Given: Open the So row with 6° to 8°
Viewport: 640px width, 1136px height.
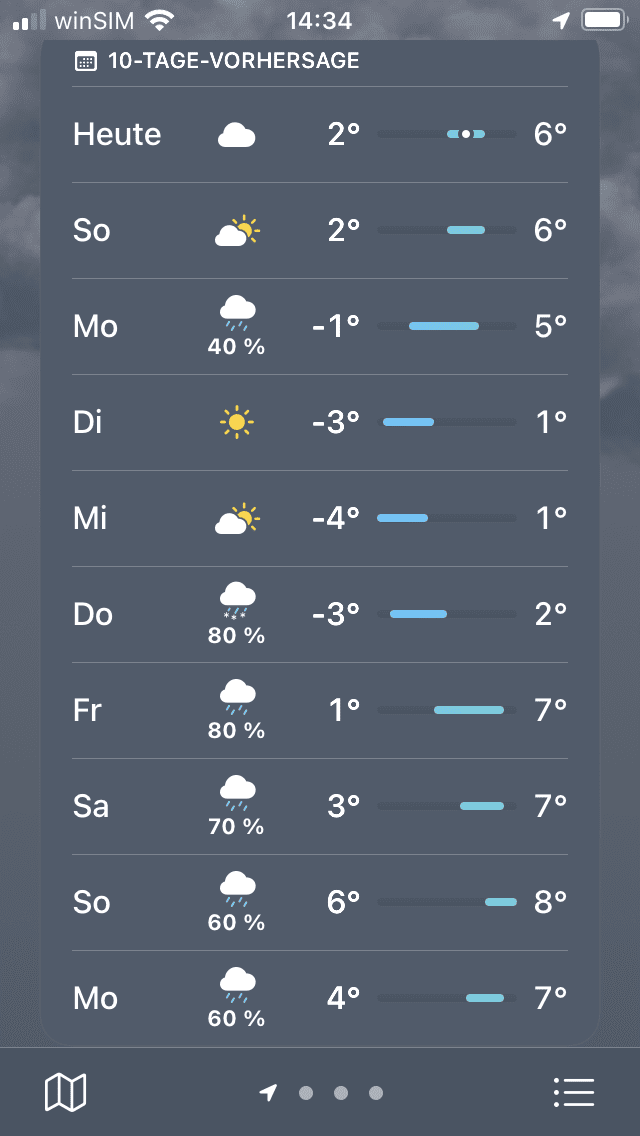Looking at the screenshot, I should point(320,903).
